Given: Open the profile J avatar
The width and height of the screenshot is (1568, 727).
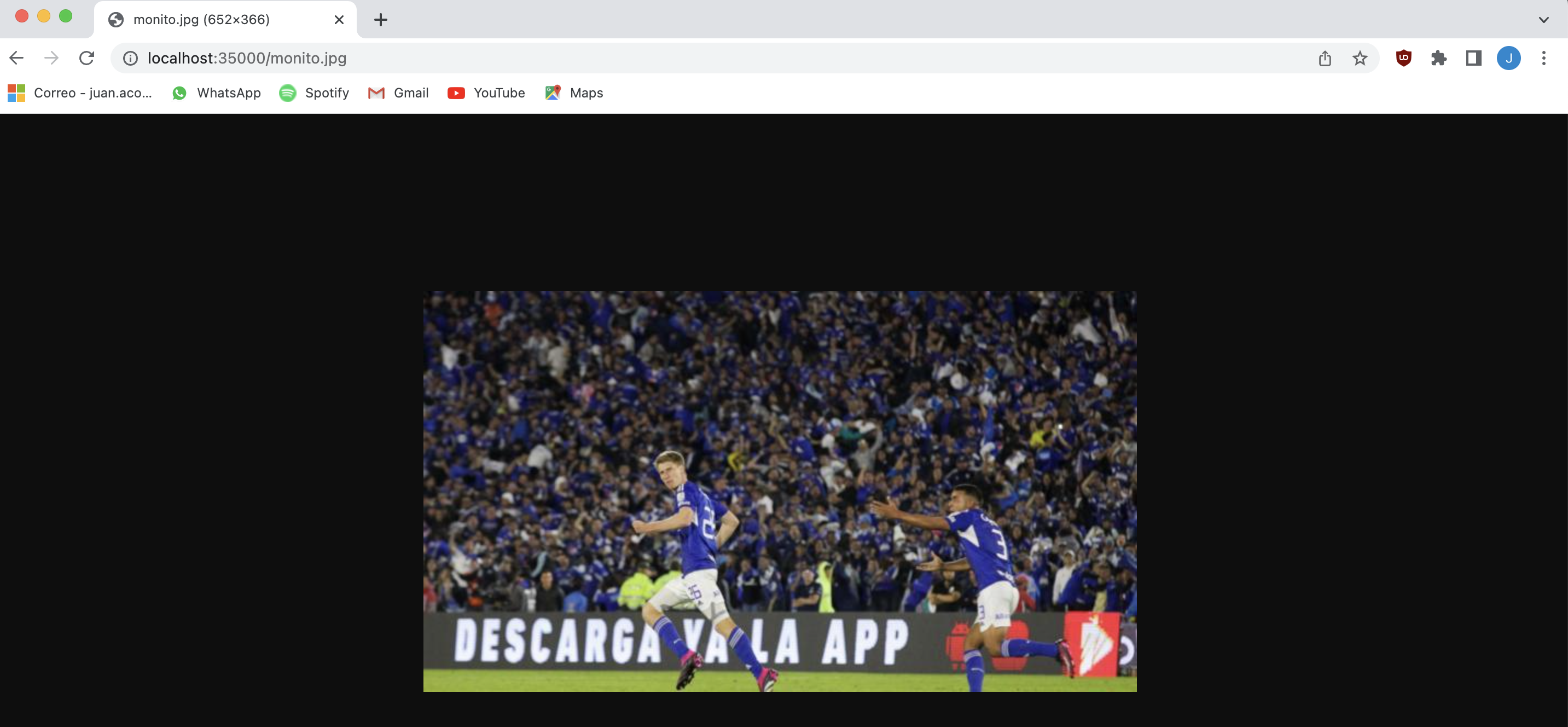Looking at the screenshot, I should point(1508,58).
